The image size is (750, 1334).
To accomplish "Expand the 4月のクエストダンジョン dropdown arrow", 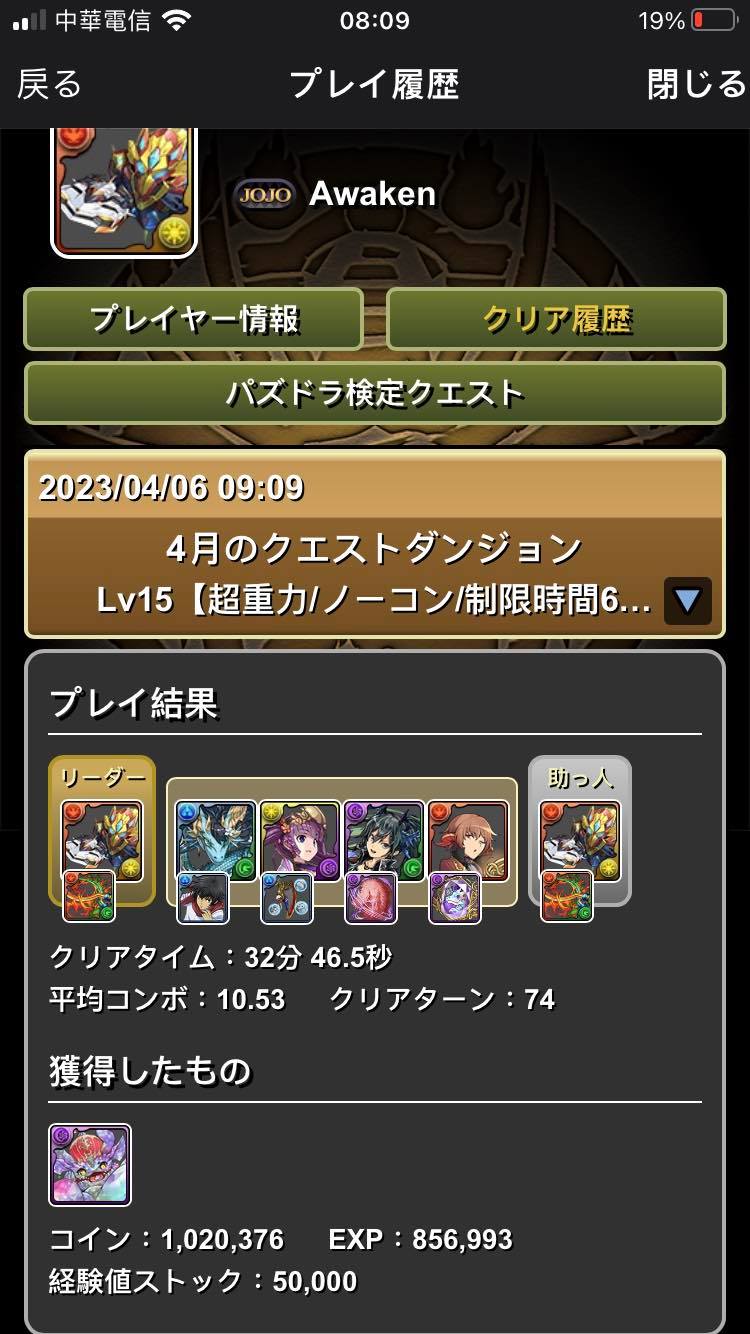I will click(687, 601).
